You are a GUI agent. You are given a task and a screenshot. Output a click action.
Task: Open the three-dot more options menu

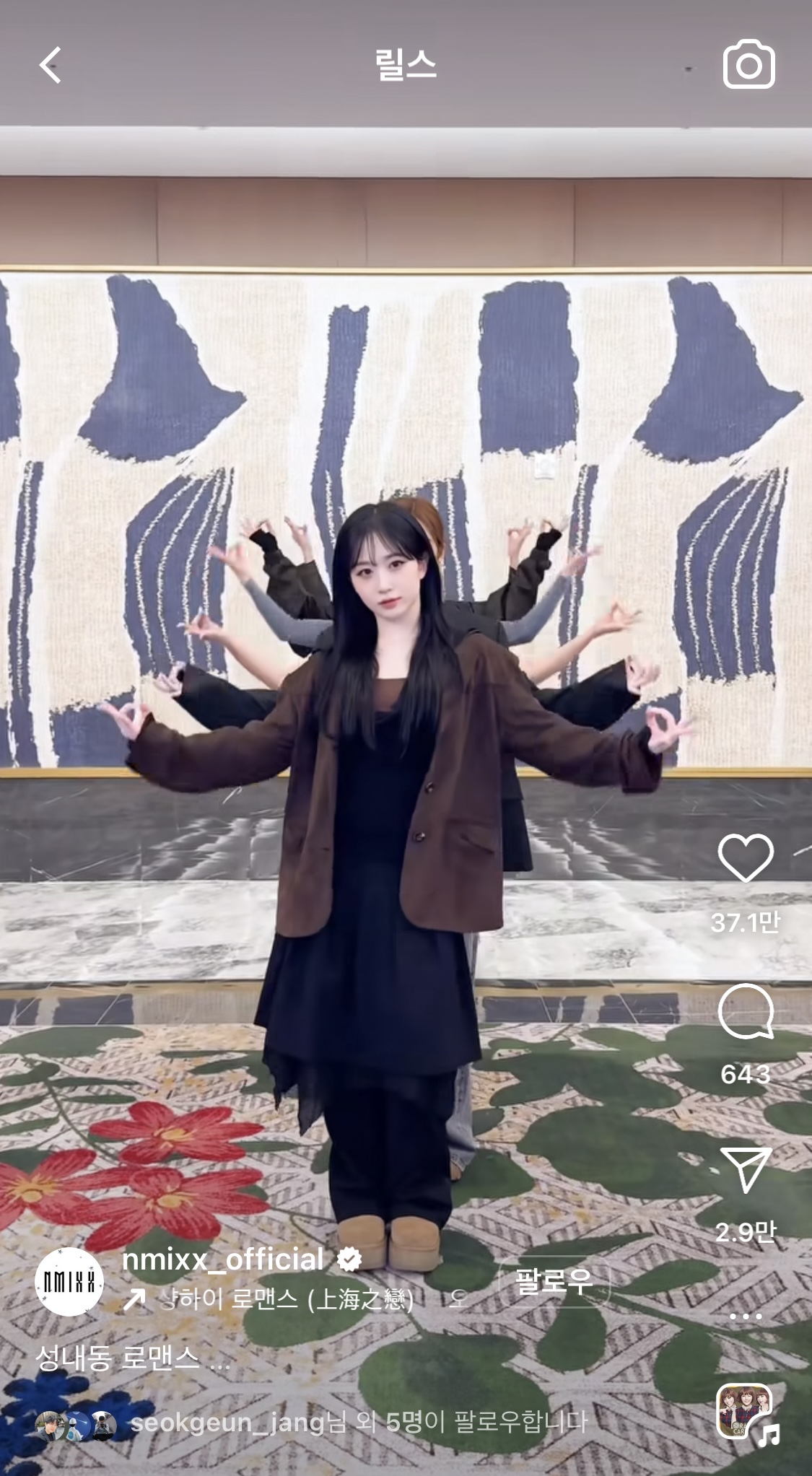point(746,1316)
